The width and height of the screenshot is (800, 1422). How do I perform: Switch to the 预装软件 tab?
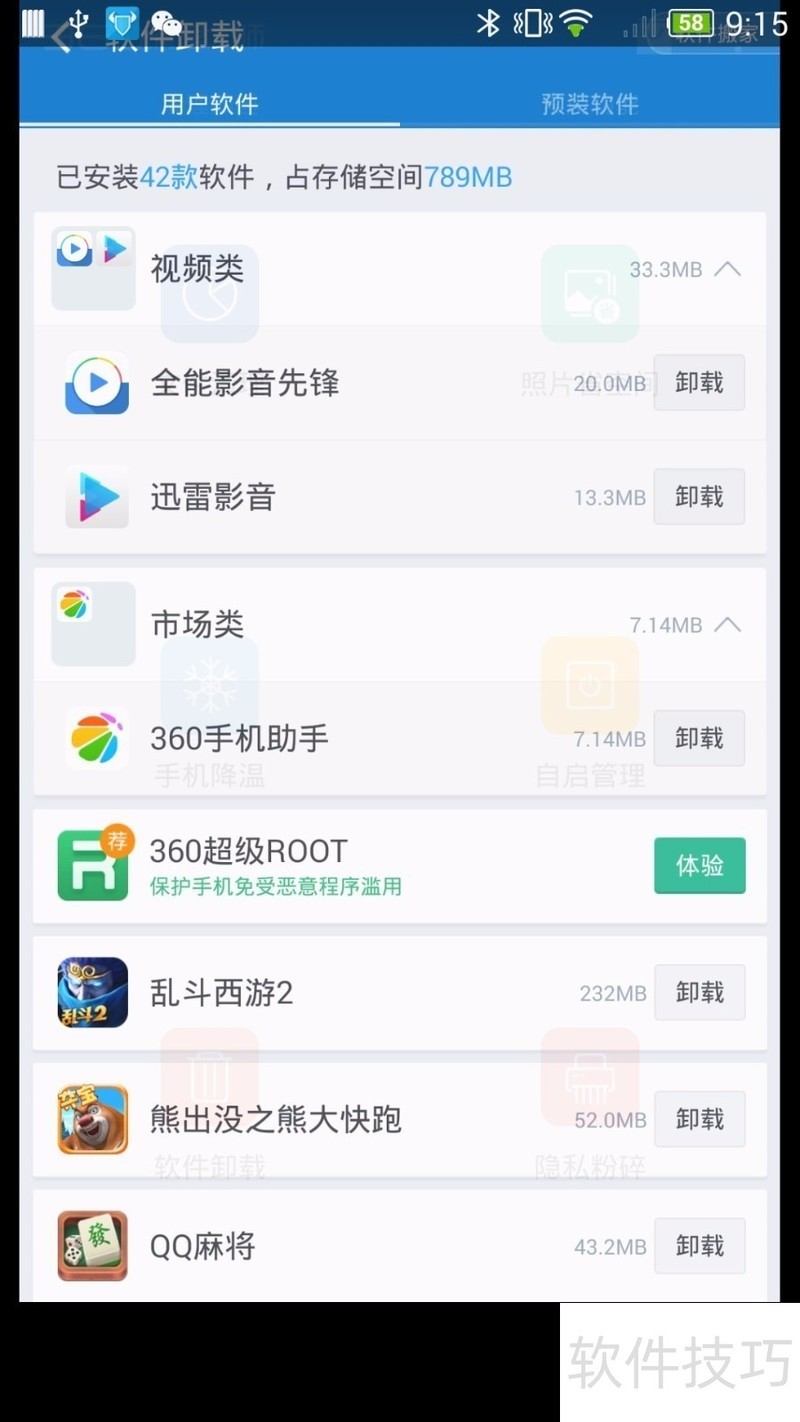coord(589,104)
